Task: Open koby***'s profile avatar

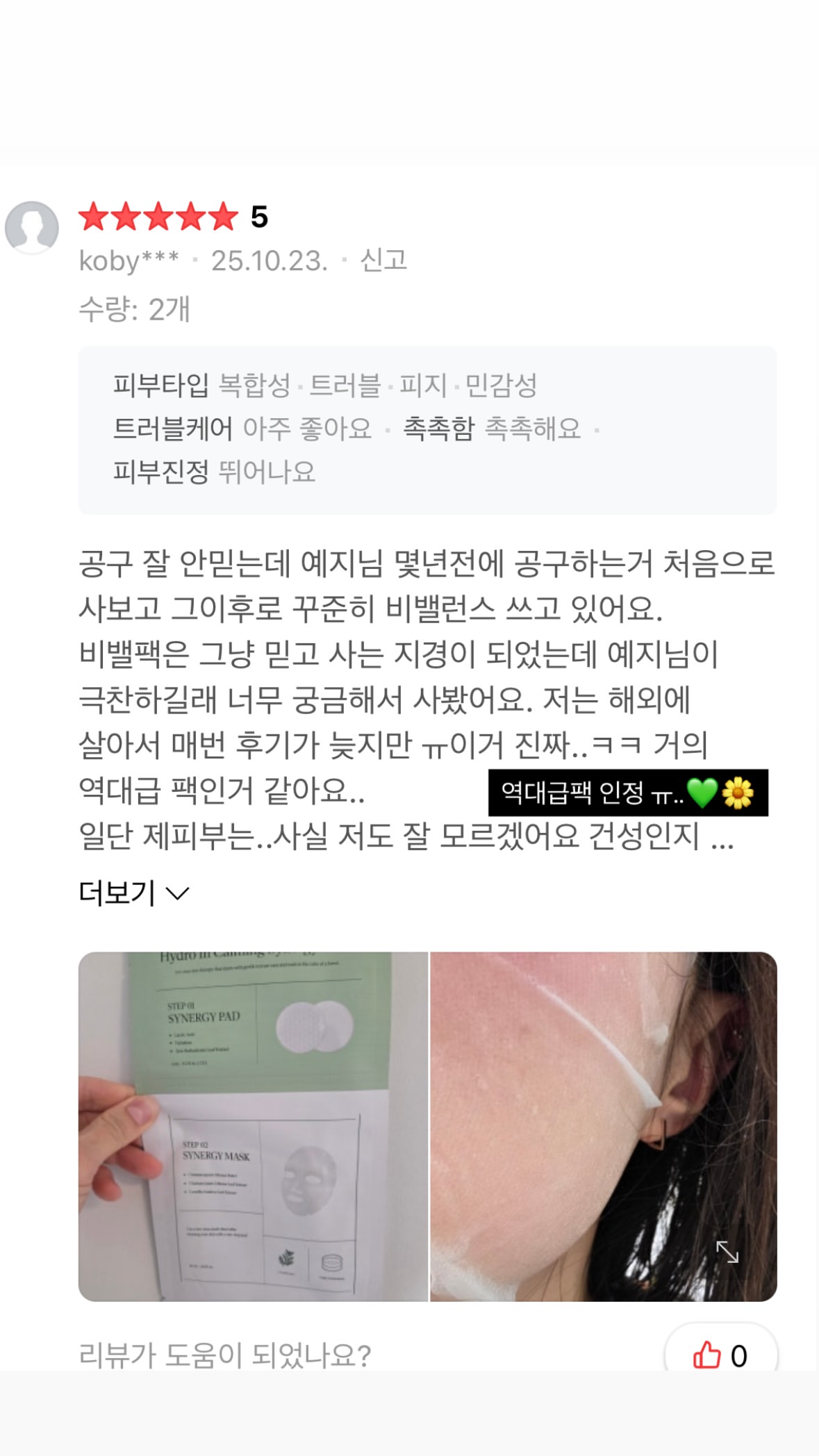Action: coord(32,227)
